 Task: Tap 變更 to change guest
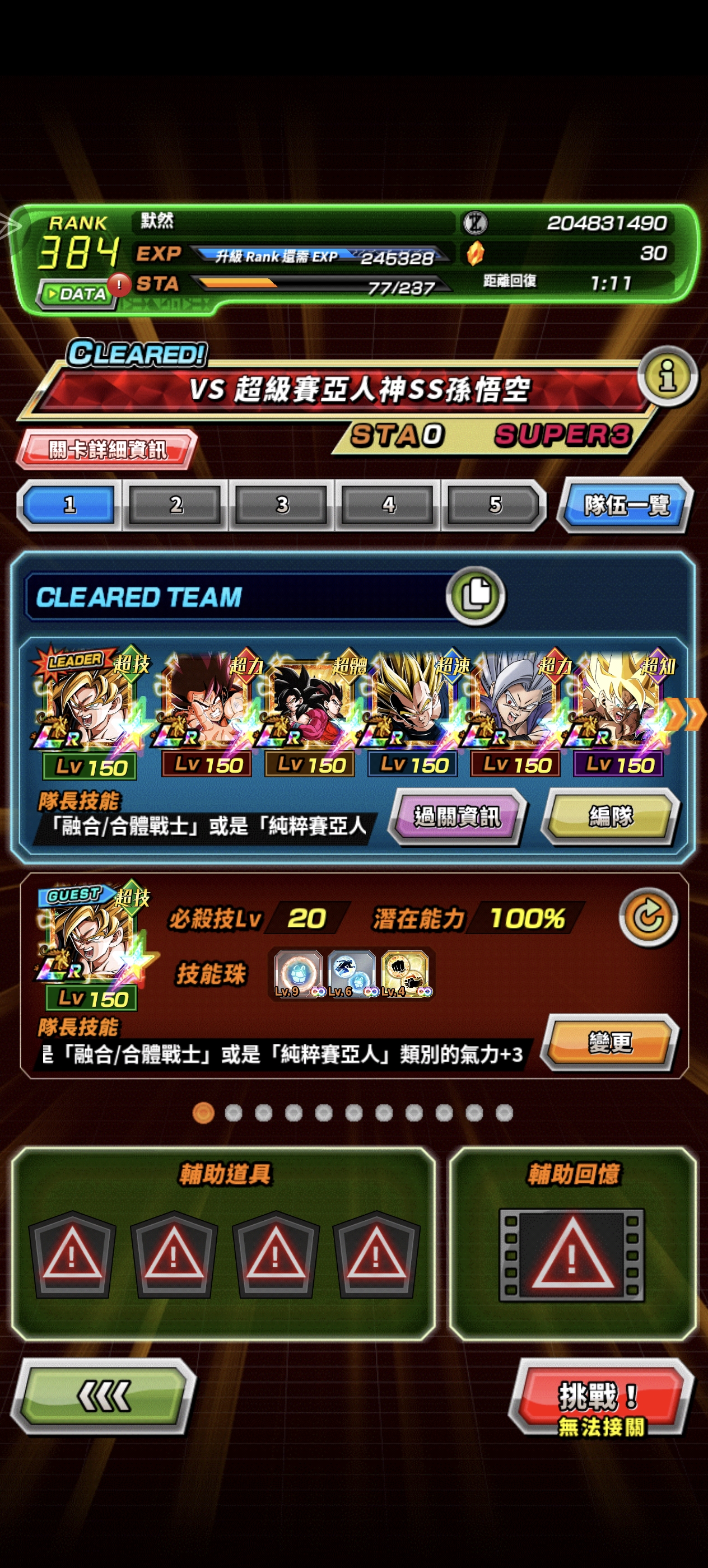click(x=611, y=1043)
